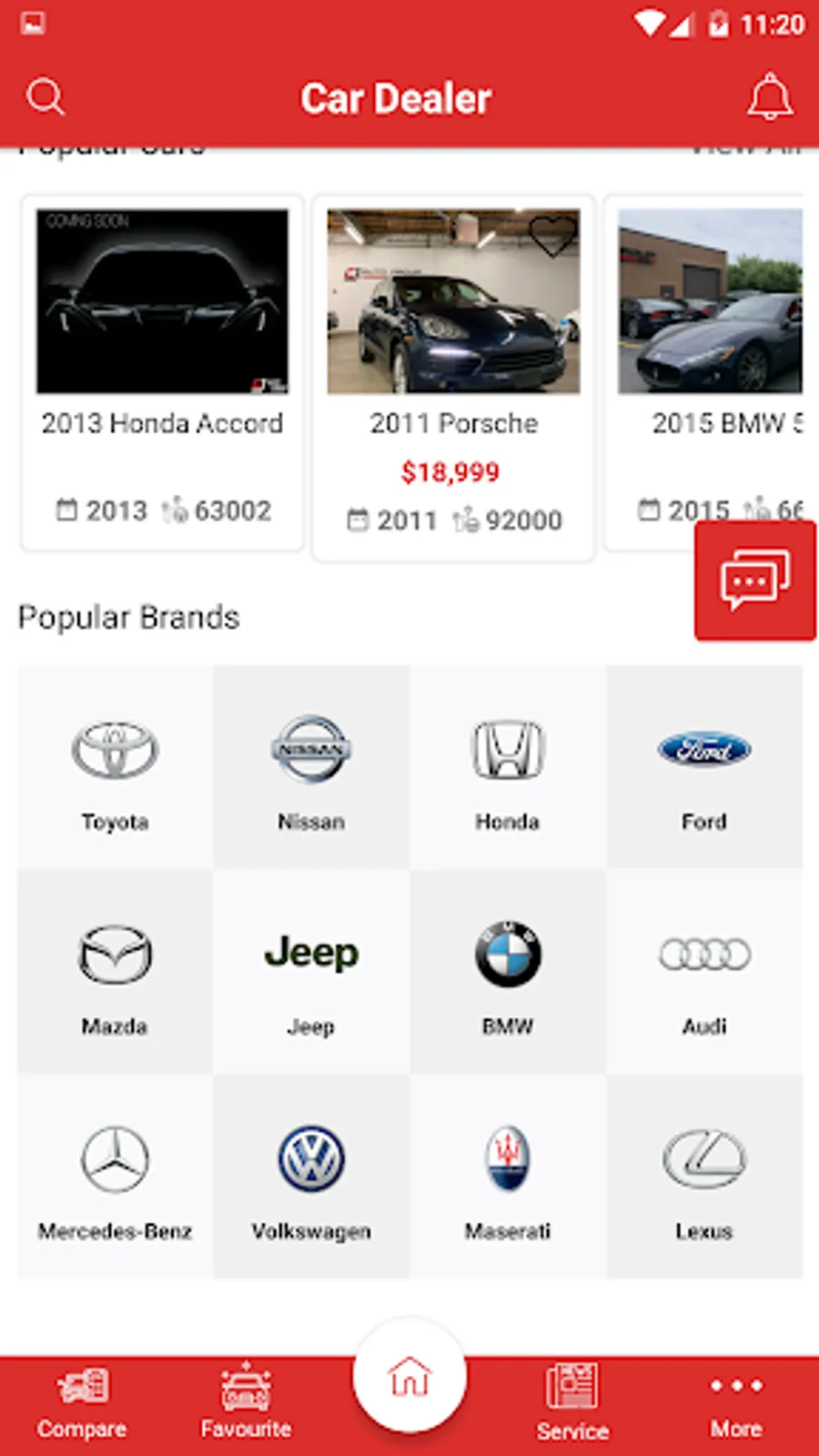Browse Jeep vehicles
The image size is (819, 1456).
tap(311, 971)
